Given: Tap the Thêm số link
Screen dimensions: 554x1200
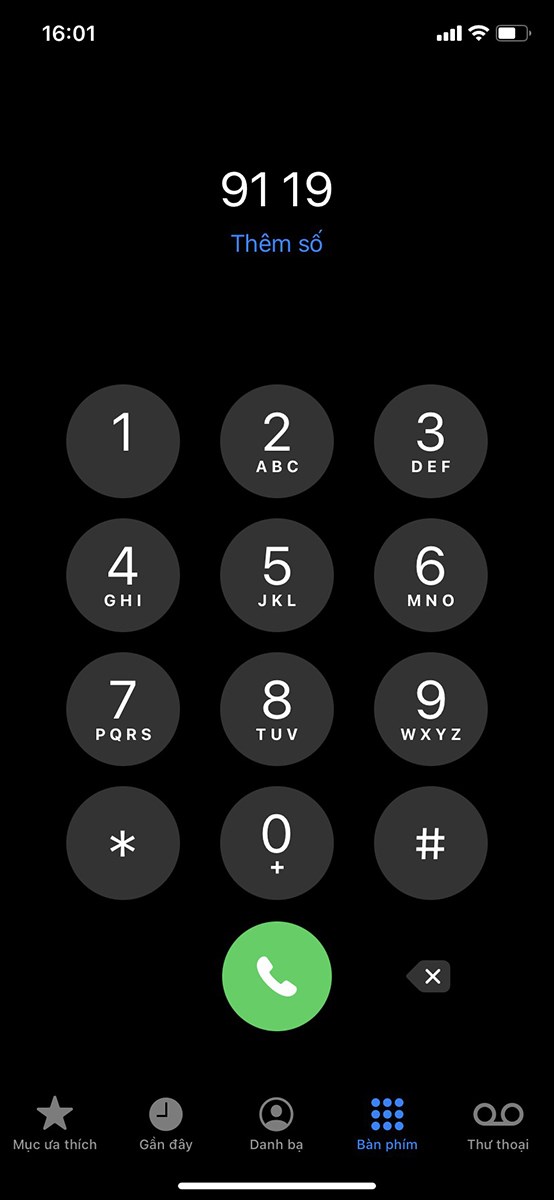Looking at the screenshot, I should [277, 243].
